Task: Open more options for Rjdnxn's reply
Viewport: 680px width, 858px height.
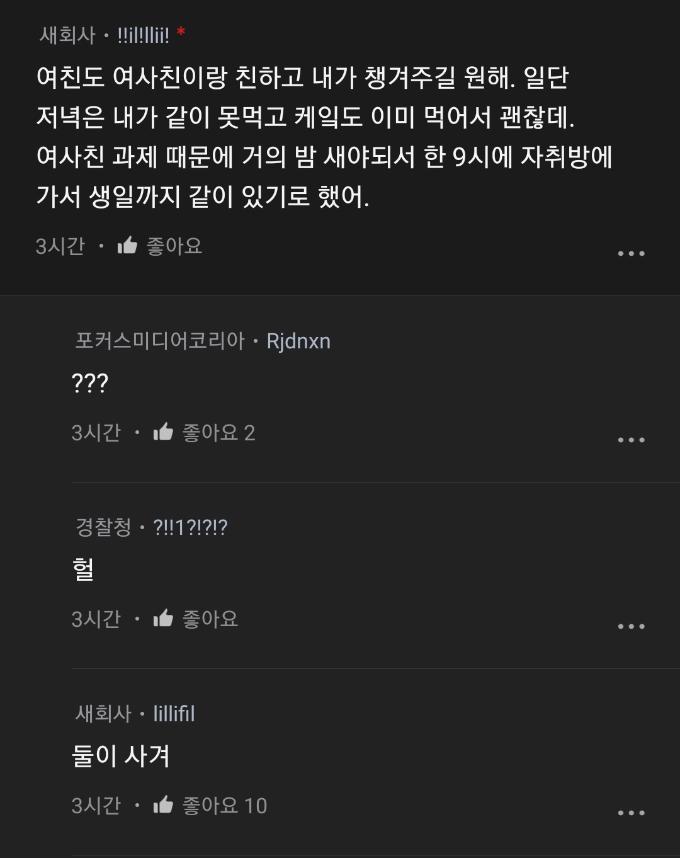Action: 631,440
